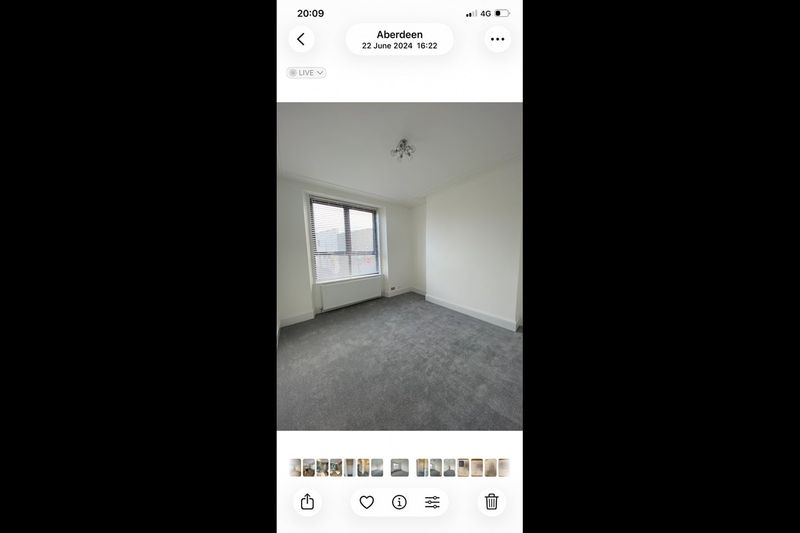Mark this photo as favourite
This screenshot has height=533, width=800.
367,502
